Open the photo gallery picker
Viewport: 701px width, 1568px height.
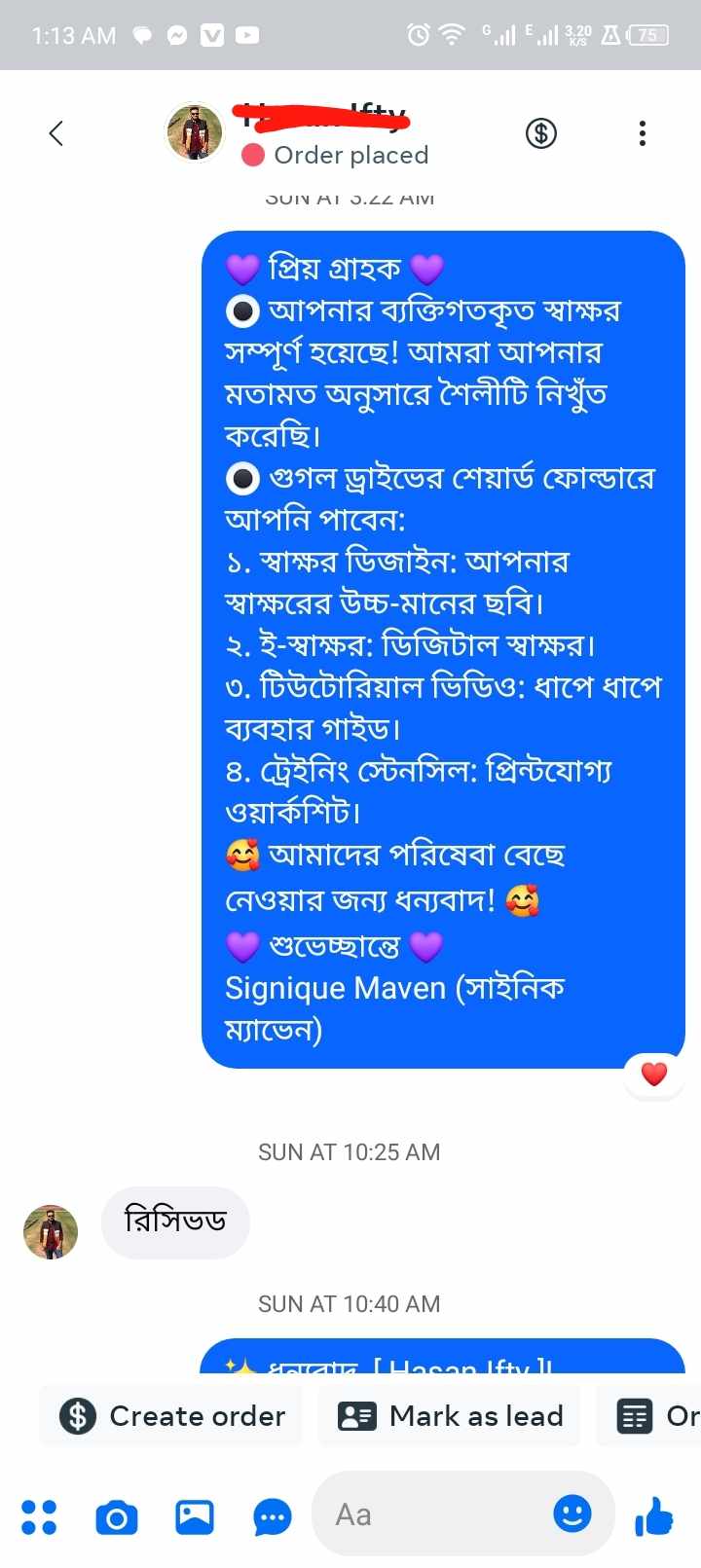195,1516
